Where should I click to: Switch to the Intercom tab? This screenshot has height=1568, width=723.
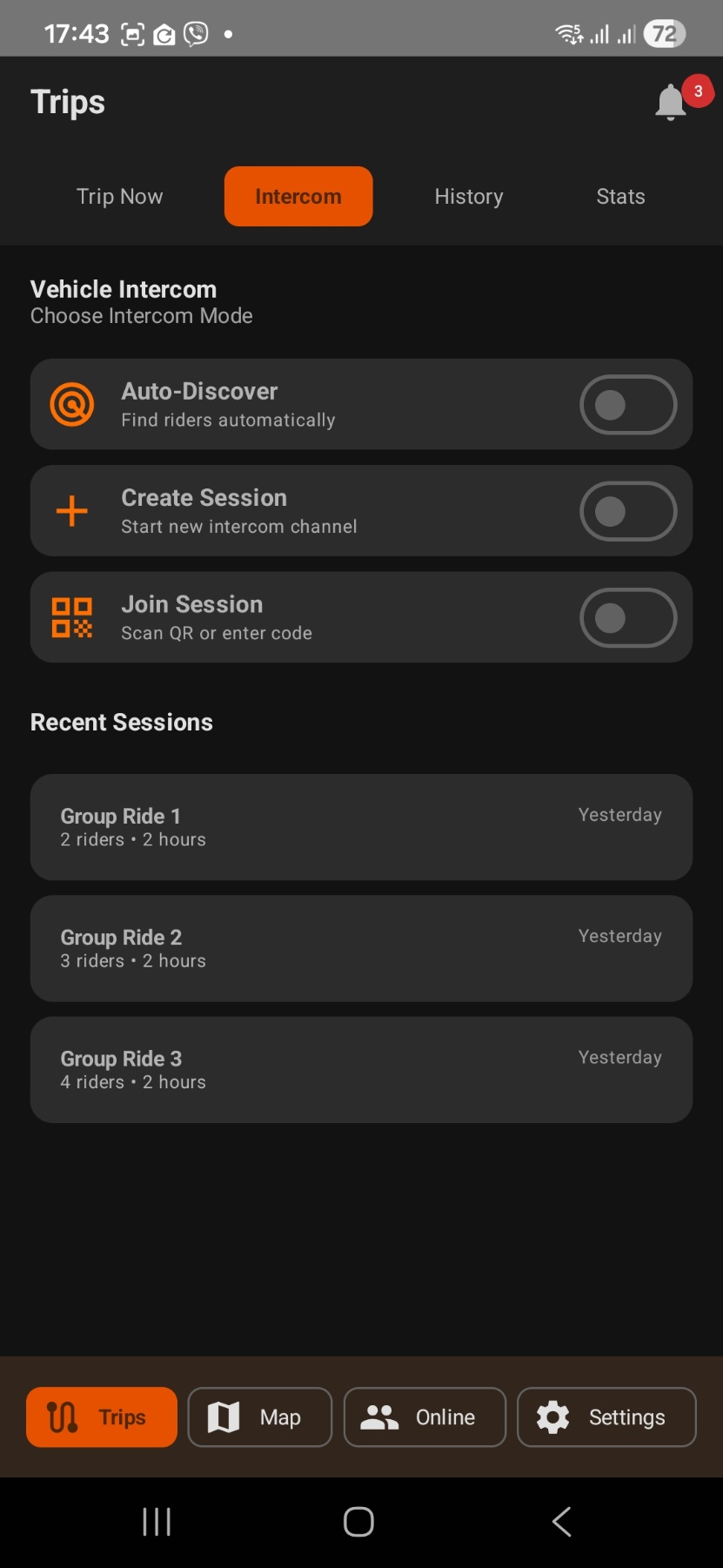coord(298,196)
